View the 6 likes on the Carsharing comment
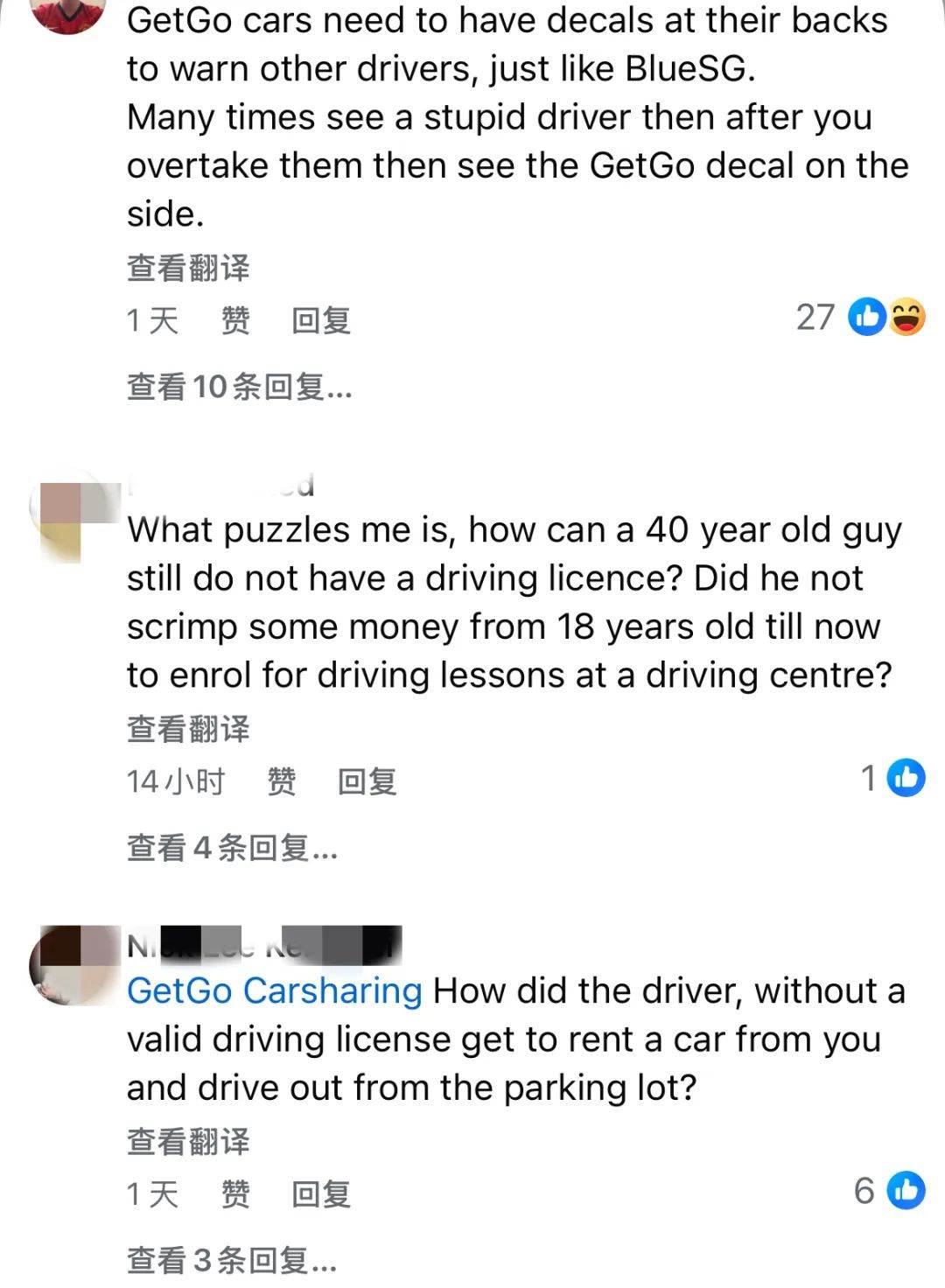This screenshot has height=1288, width=945. (x=888, y=1191)
